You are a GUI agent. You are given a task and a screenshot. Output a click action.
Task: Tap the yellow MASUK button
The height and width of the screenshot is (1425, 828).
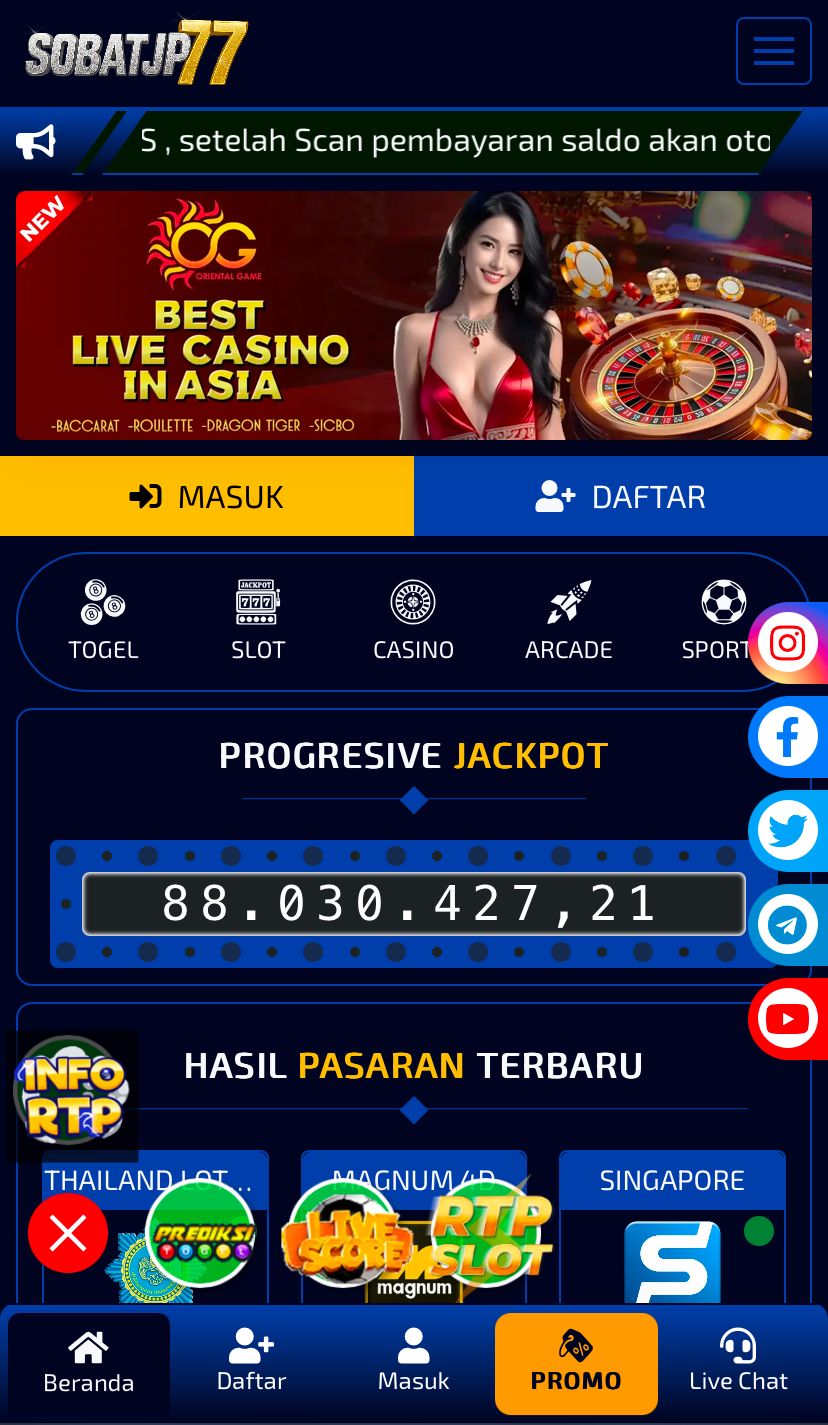click(207, 496)
